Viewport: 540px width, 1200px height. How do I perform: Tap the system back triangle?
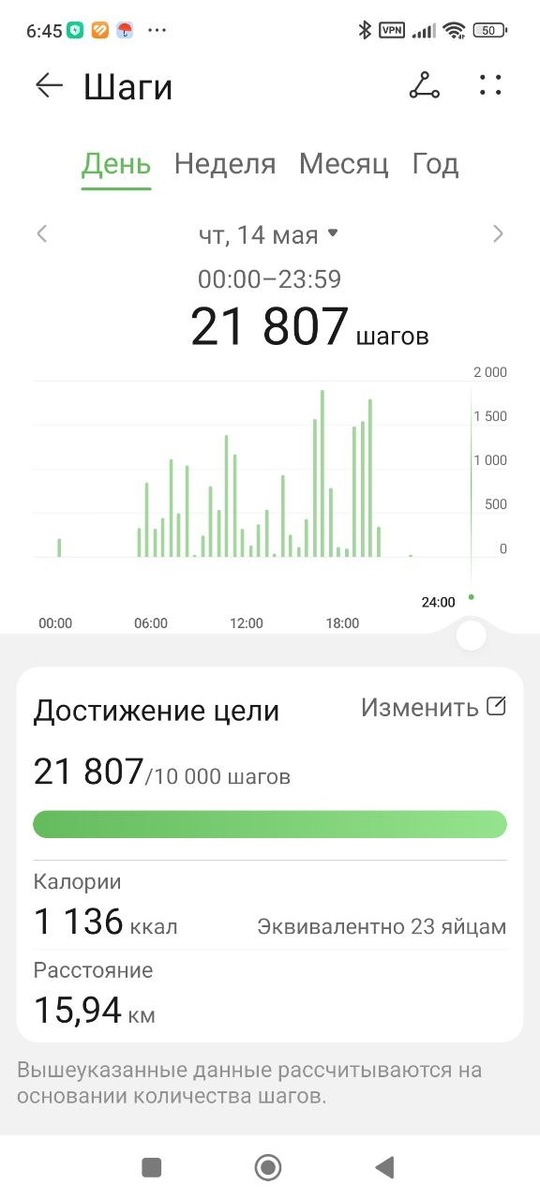click(x=384, y=1167)
